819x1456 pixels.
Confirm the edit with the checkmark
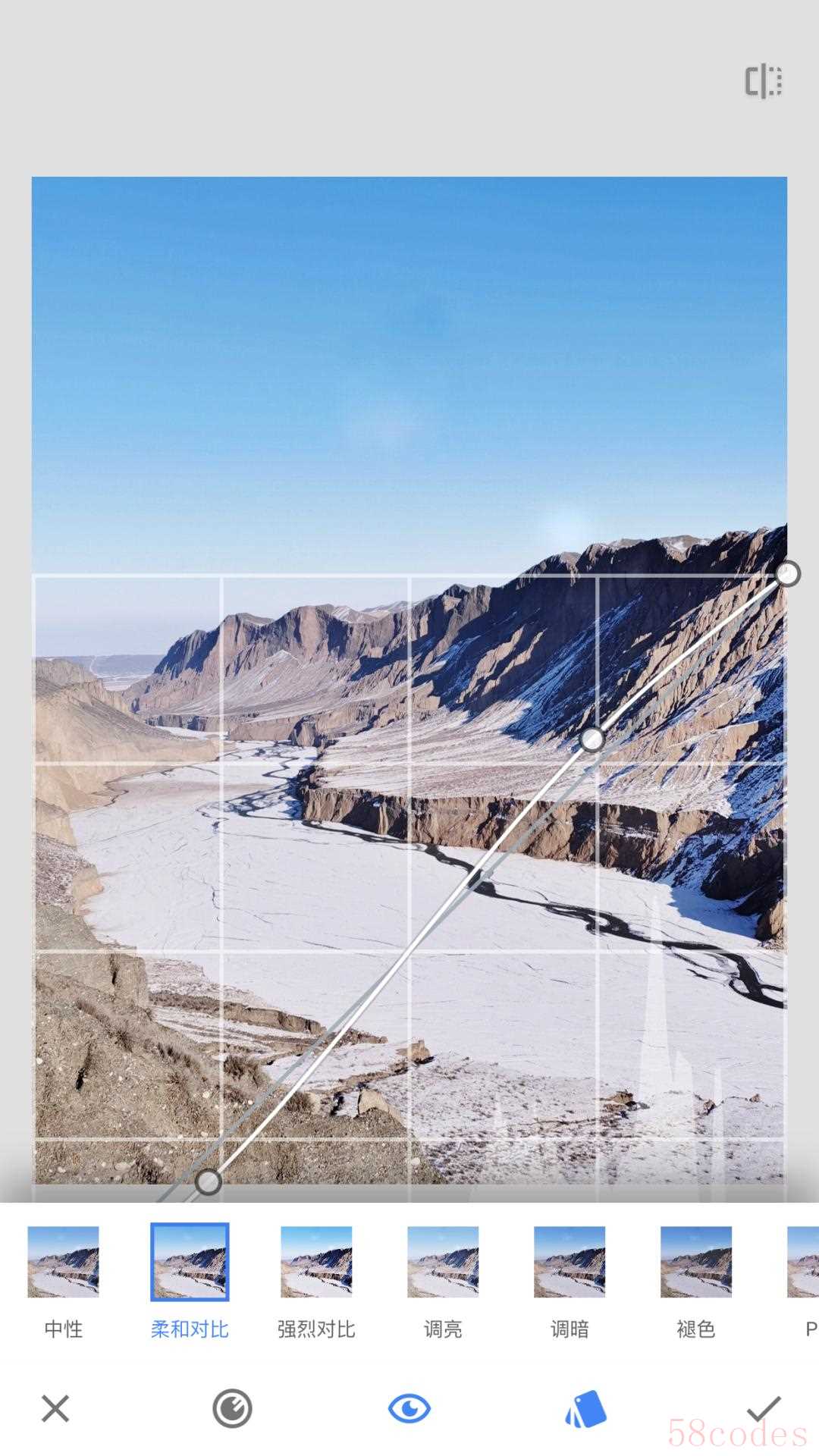(x=763, y=1408)
